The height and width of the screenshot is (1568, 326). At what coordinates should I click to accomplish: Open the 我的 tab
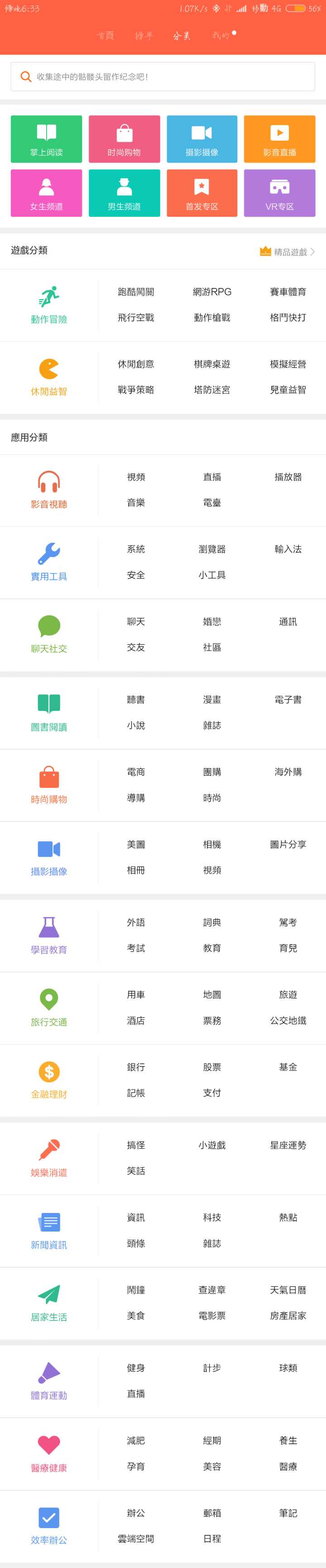click(221, 35)
